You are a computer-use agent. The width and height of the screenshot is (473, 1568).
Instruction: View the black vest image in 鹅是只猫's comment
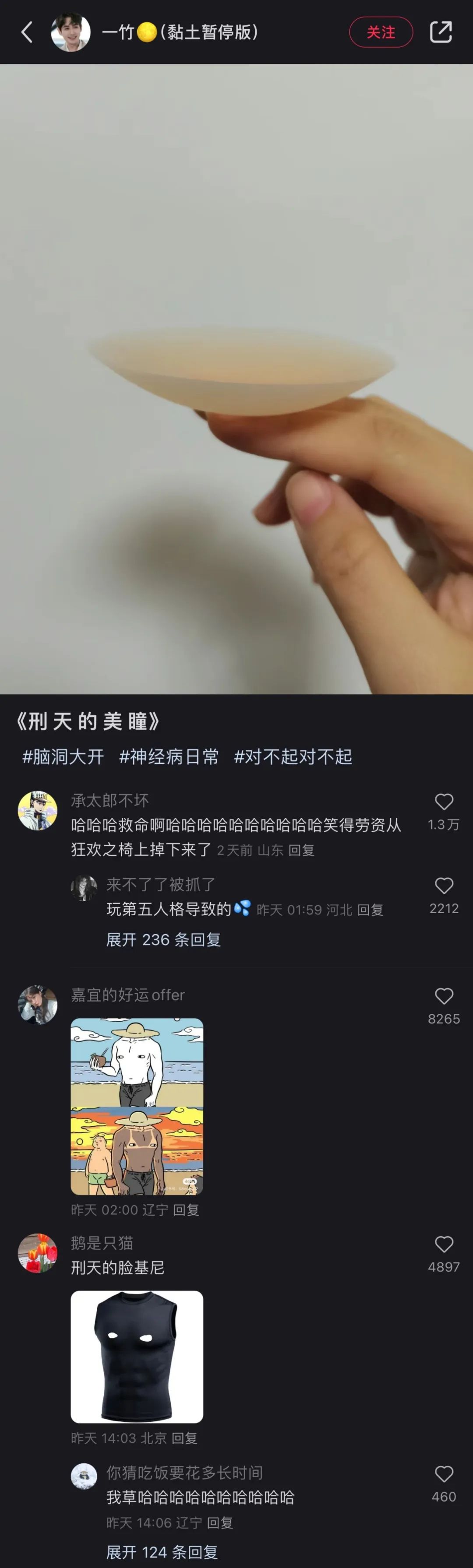coord(137,1357)
